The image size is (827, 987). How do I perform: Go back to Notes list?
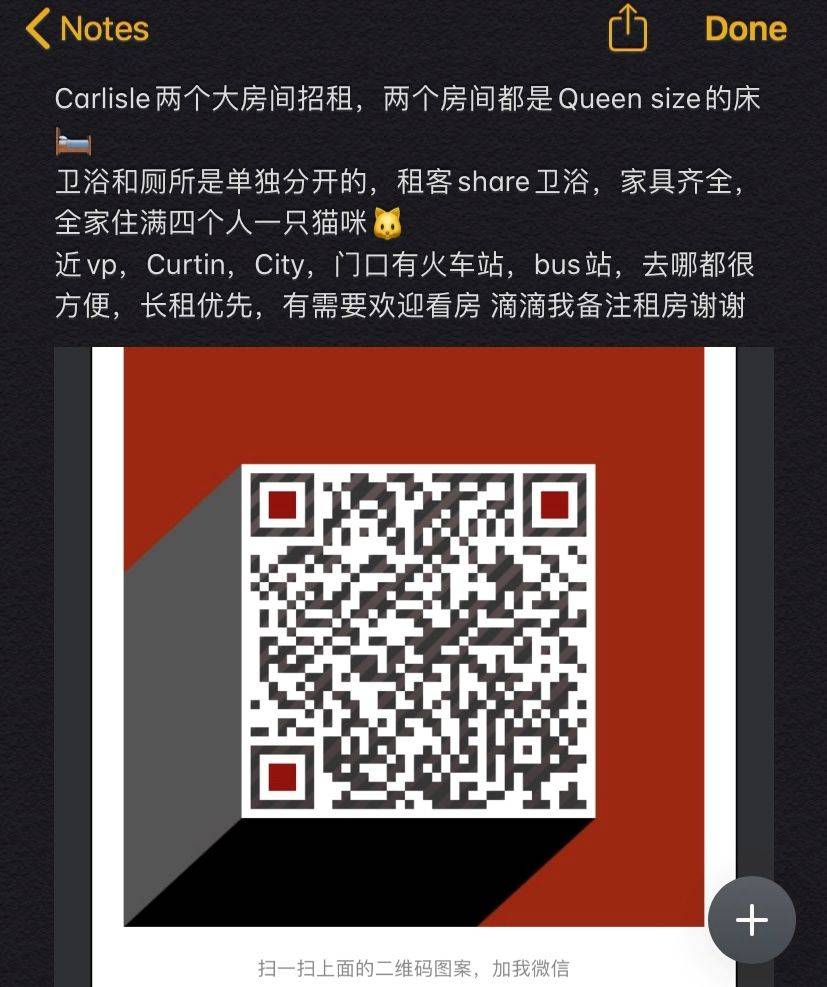[87, 29]
